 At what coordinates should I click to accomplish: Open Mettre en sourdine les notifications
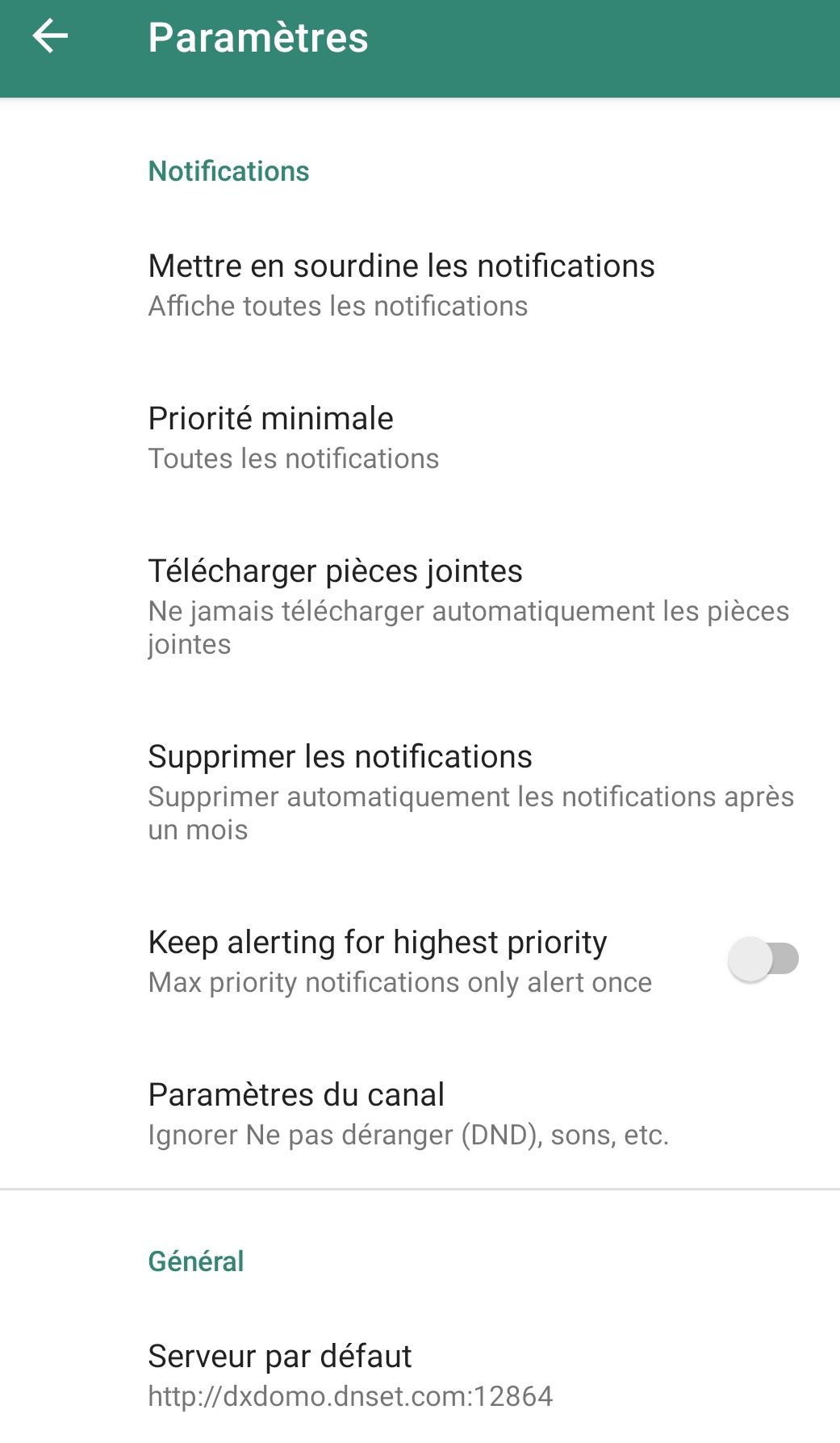[x=401, y=284]
